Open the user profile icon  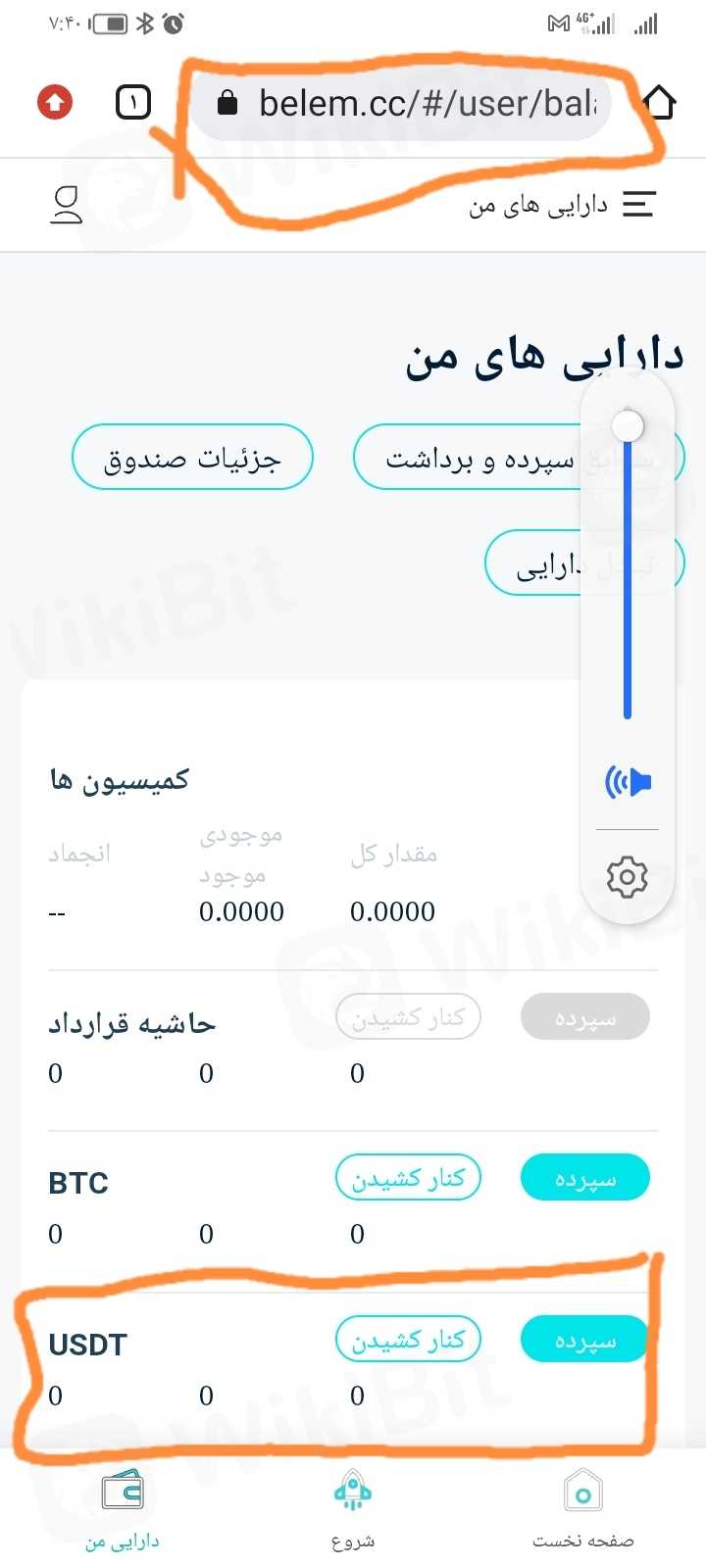pos(67,205)
